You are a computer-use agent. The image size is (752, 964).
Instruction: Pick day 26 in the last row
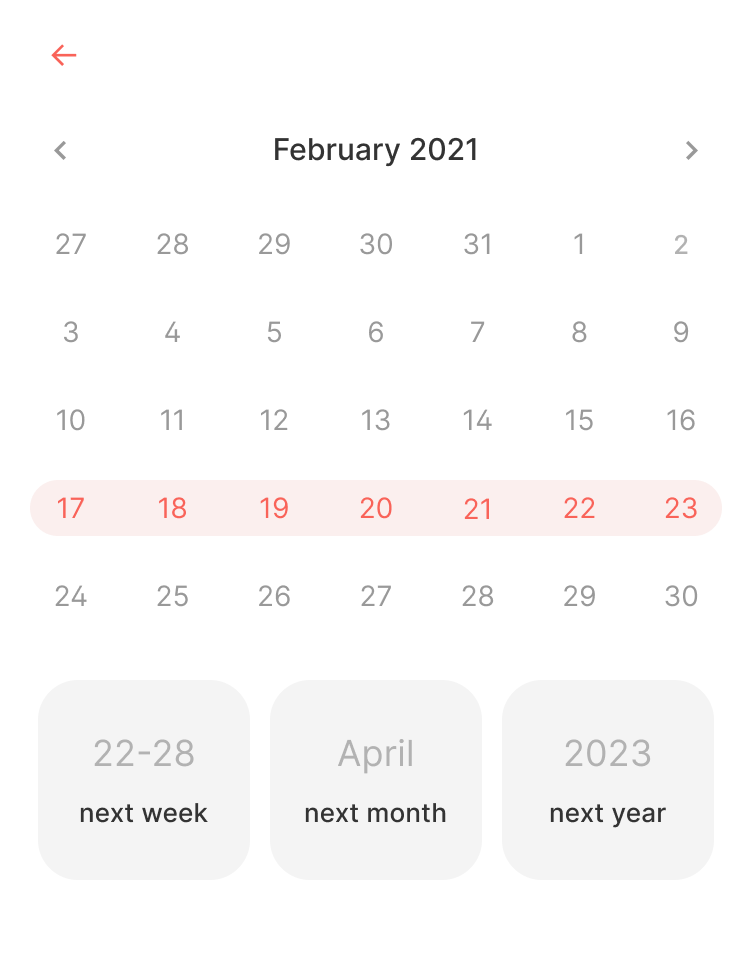click(274, 596)
